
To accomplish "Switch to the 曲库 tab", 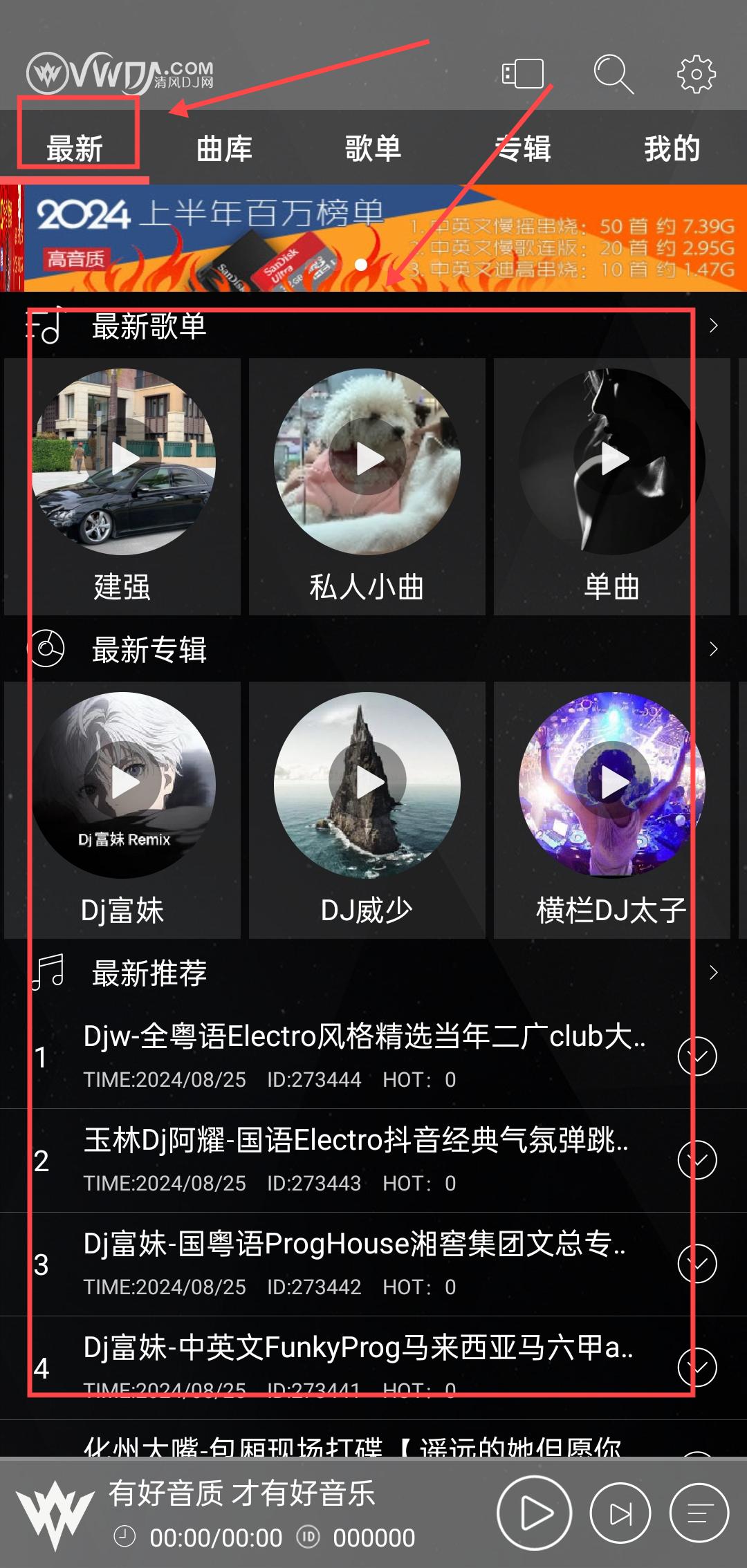I will click(x=224, y=149).
